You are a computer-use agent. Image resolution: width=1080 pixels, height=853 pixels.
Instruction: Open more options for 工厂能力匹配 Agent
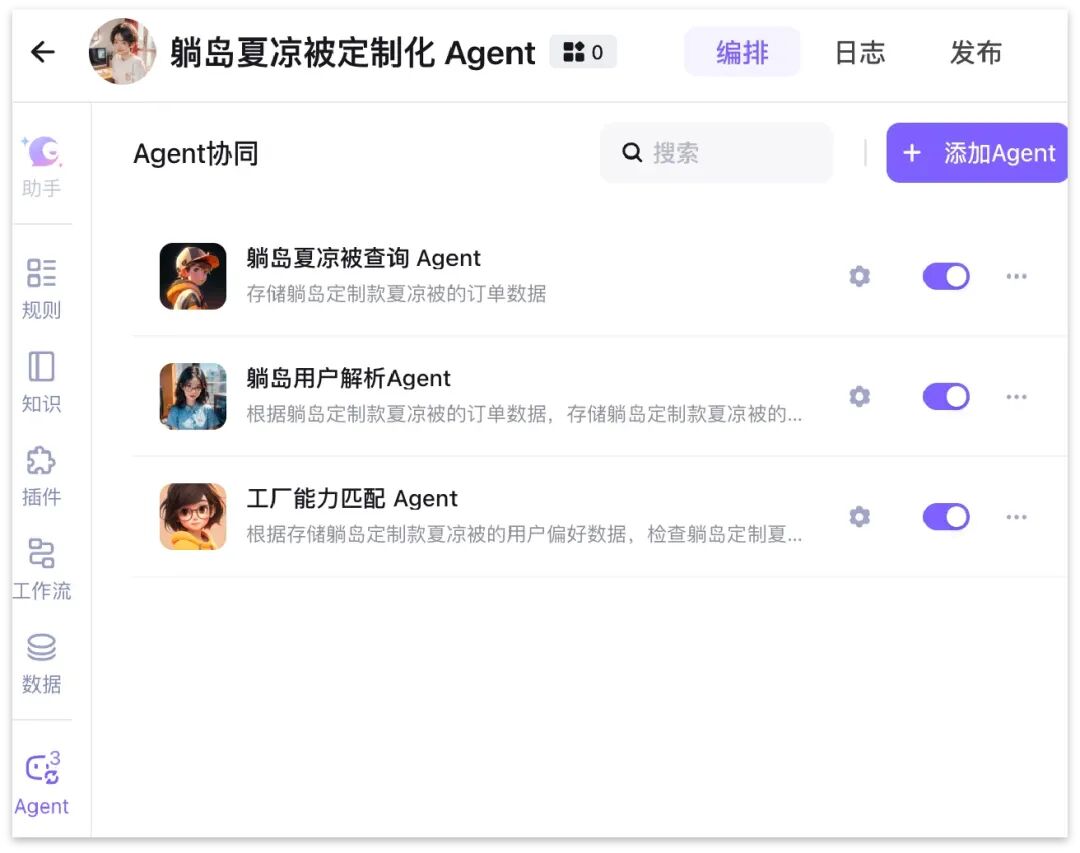pyautogui.click(x=1016, y=517)
